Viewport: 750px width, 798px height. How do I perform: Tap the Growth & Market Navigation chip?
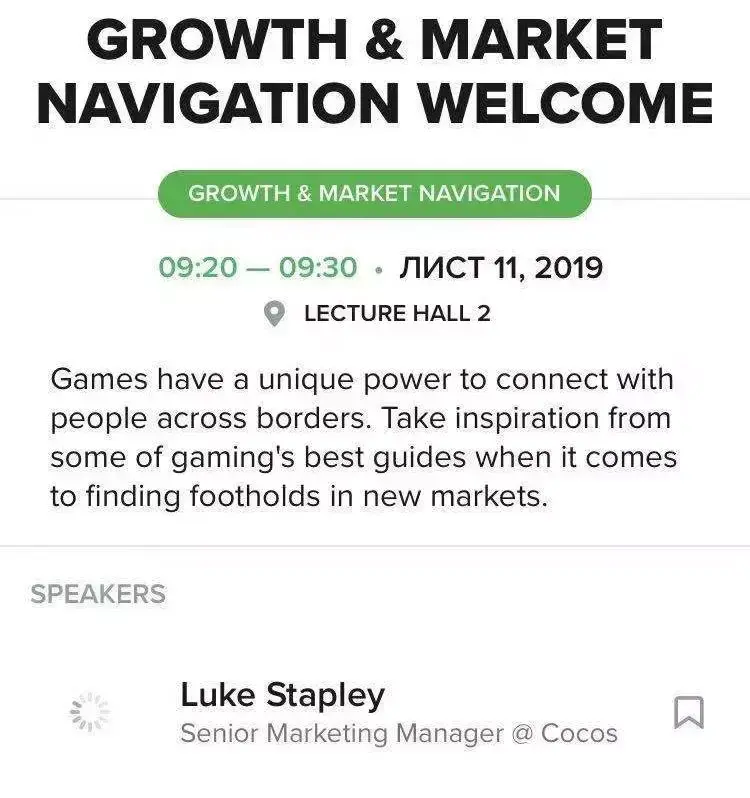pyautogui.click(x=374, y=194)
